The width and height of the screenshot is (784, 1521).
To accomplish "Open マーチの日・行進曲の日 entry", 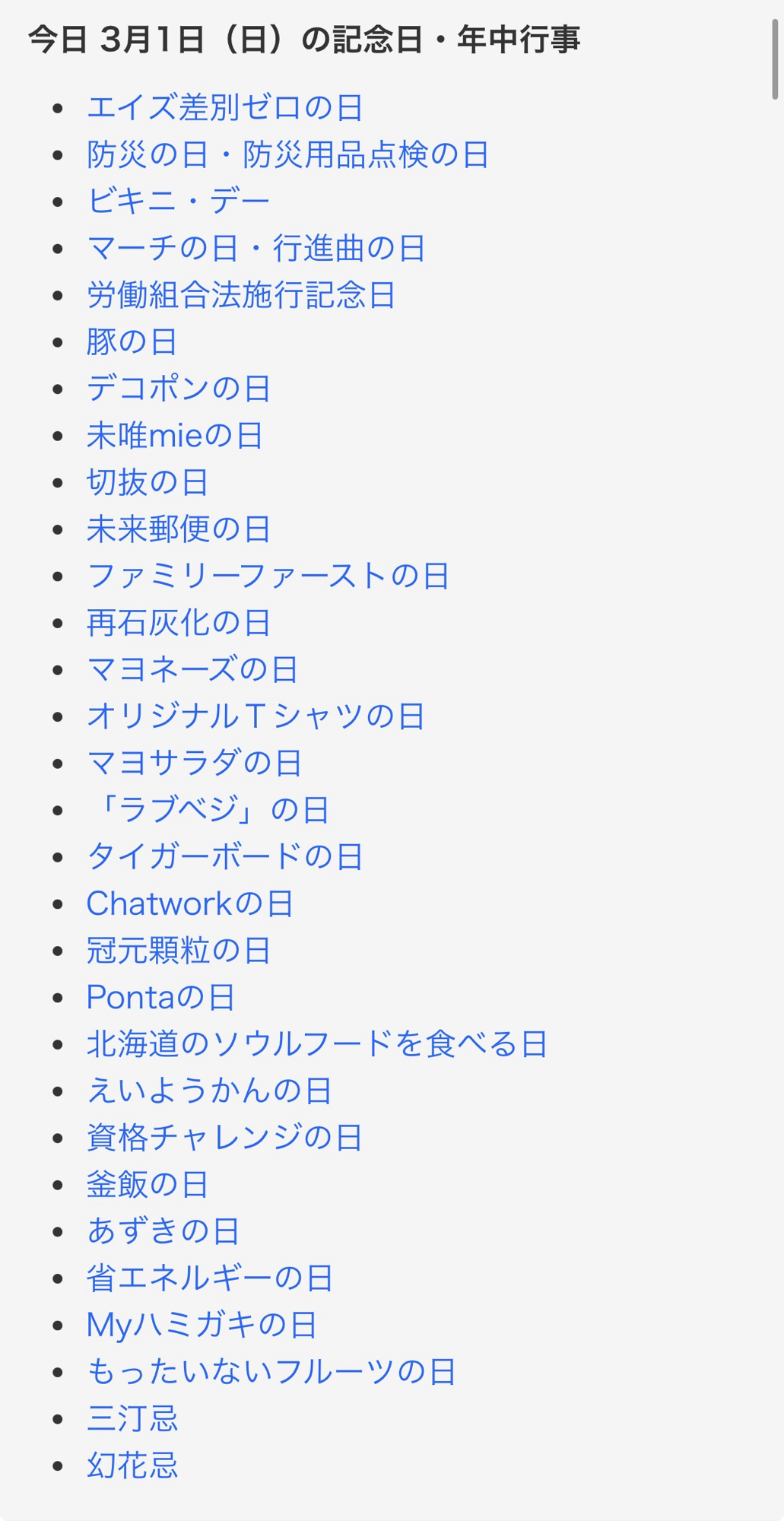I will point(256,248).
